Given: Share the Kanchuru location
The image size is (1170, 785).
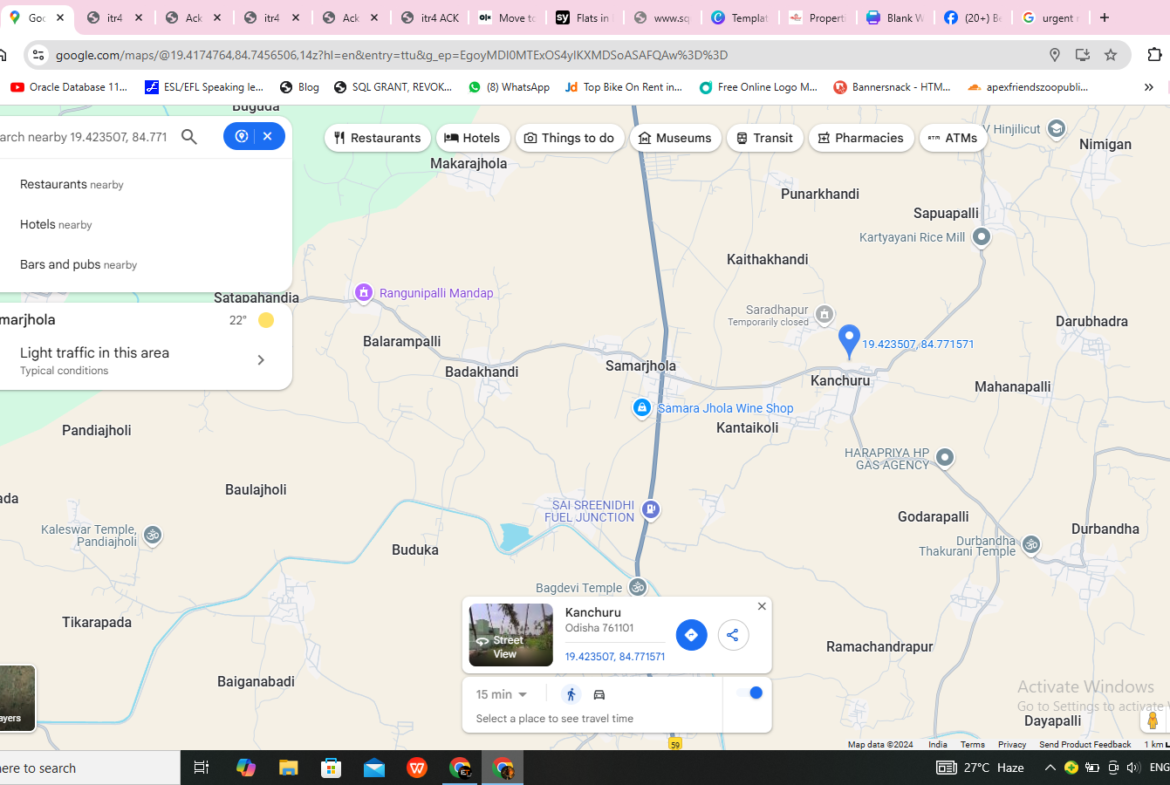Looking at the screenshot, I should [733, 635].
